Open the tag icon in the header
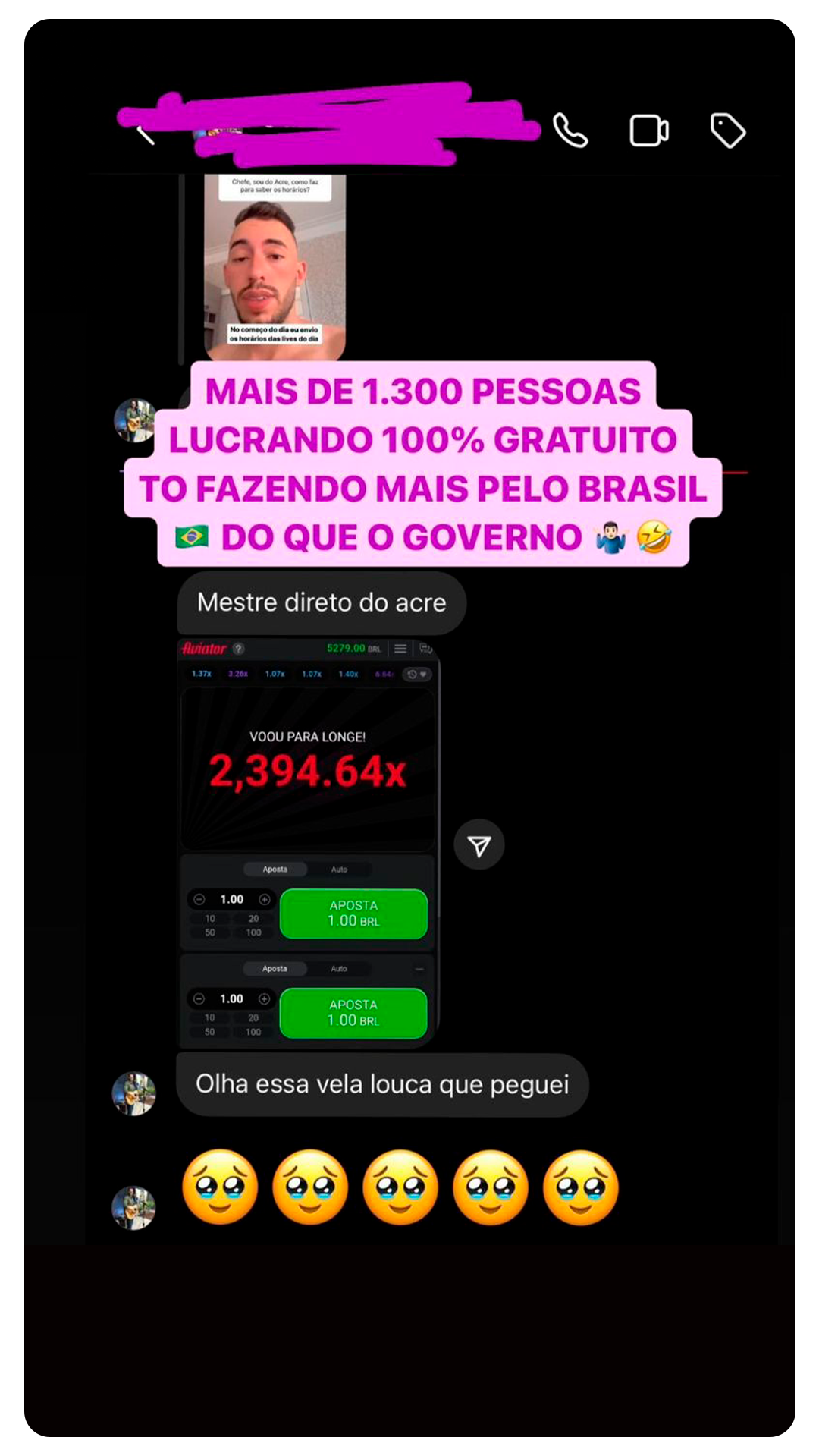This screenshot has width=819, height=1456. 727,130
